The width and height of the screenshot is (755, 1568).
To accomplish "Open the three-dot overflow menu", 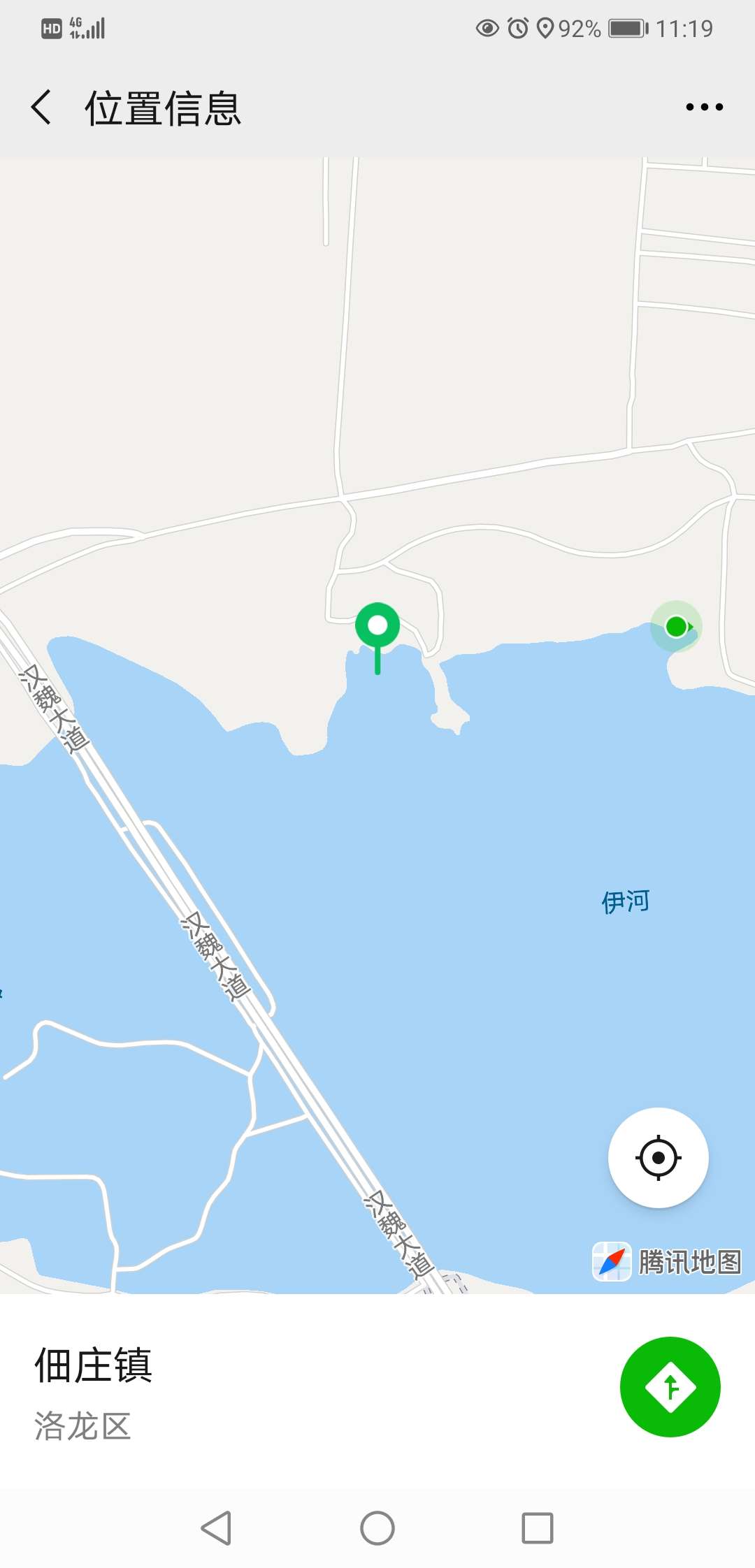I will (x=704, y=107).
